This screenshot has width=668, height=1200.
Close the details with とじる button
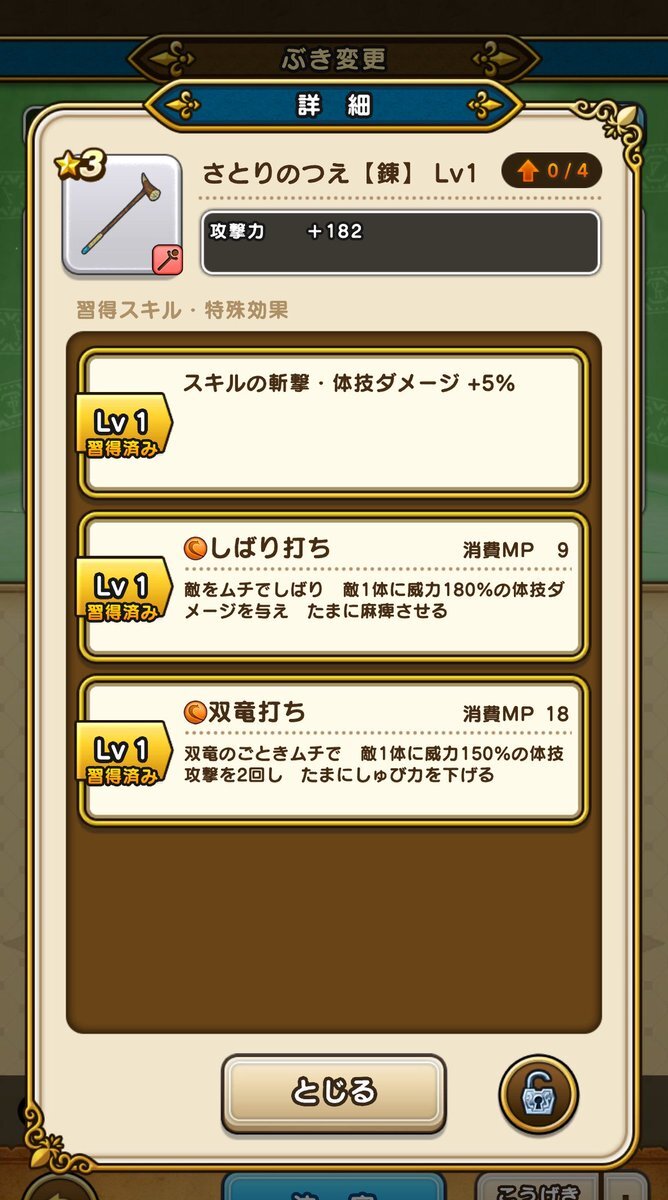click(x=334, y=1093)
